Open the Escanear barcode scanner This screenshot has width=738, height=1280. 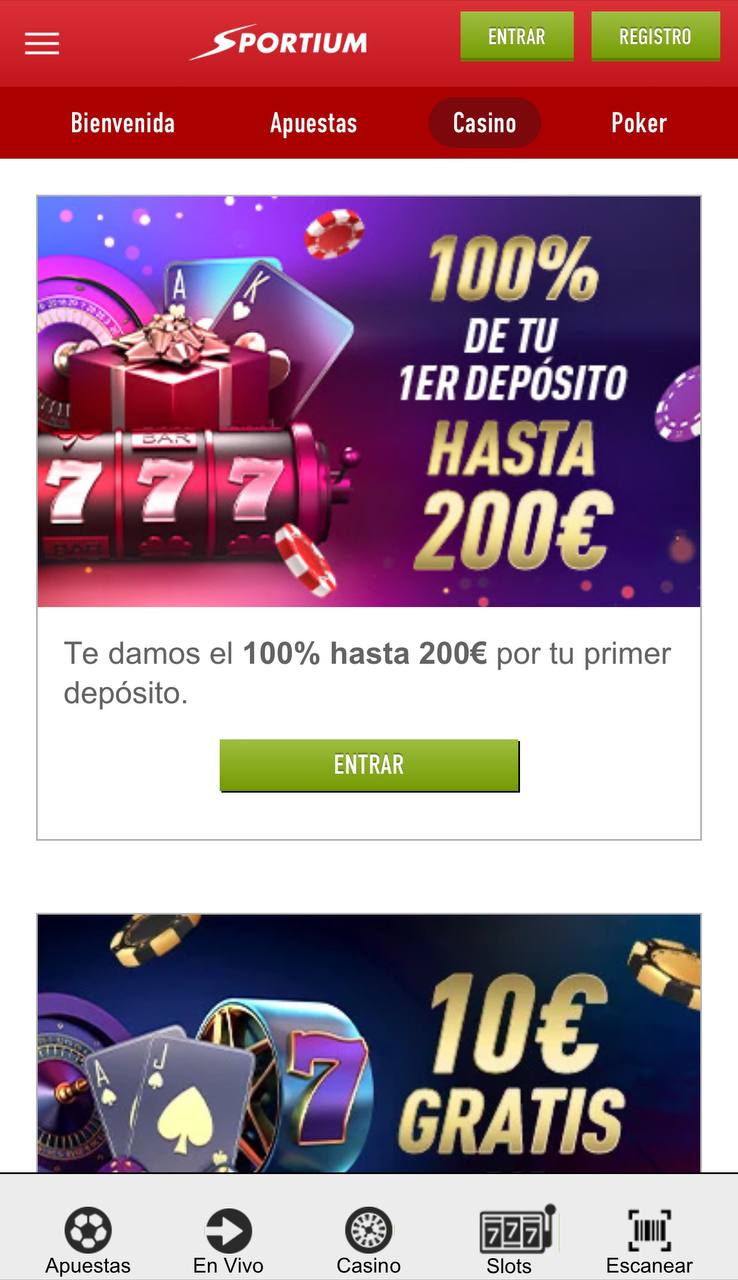(x=649, y=1241)
